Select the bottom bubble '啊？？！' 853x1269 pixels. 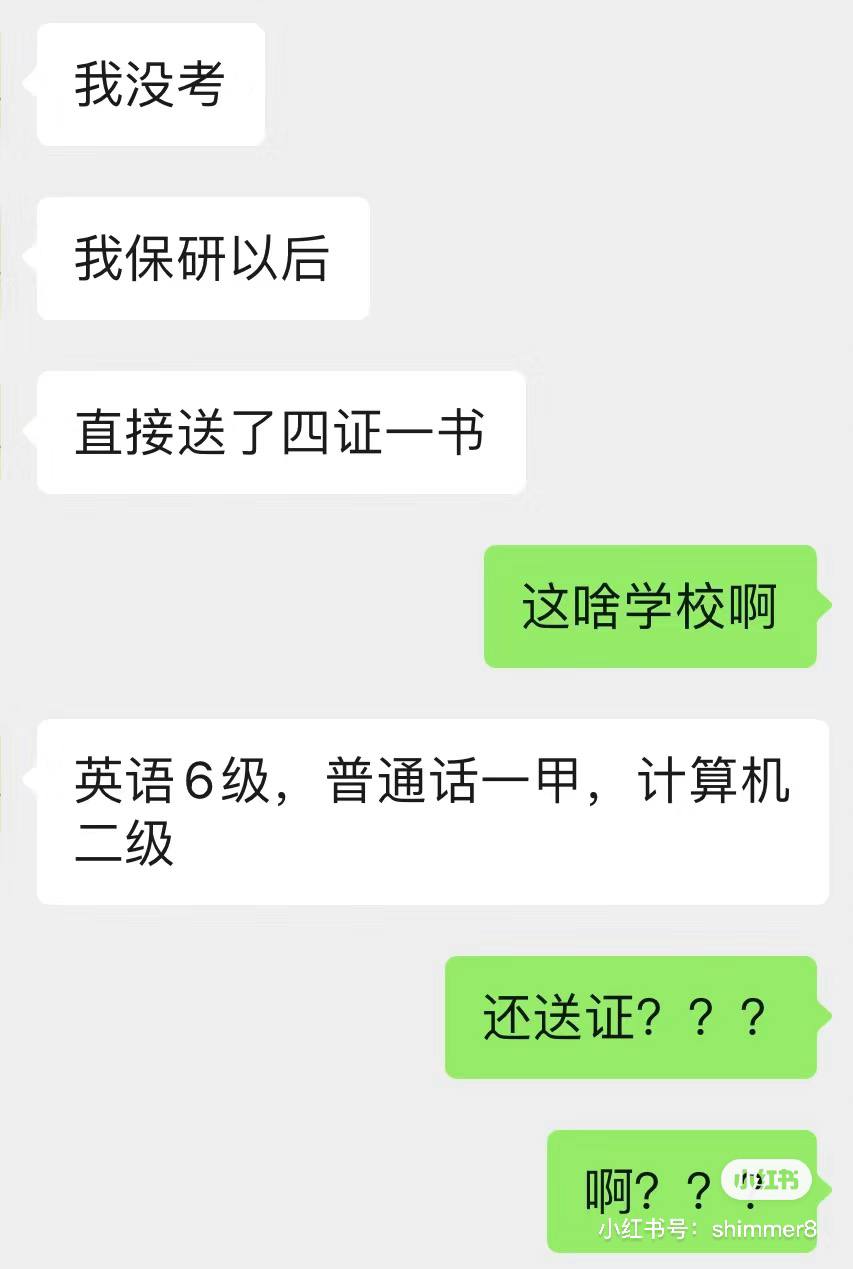(x=685, y=1193)
